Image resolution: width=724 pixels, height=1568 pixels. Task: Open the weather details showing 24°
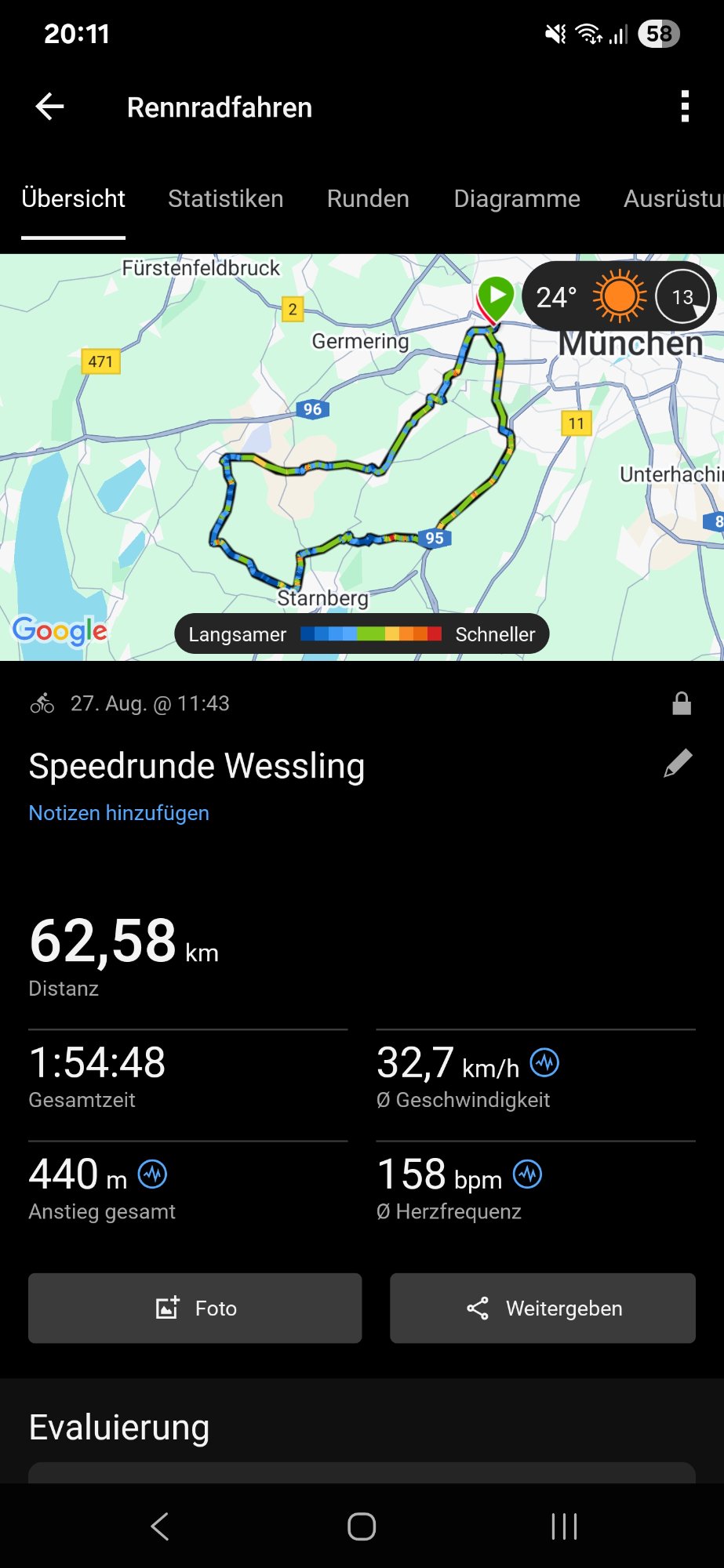point(618,296)
